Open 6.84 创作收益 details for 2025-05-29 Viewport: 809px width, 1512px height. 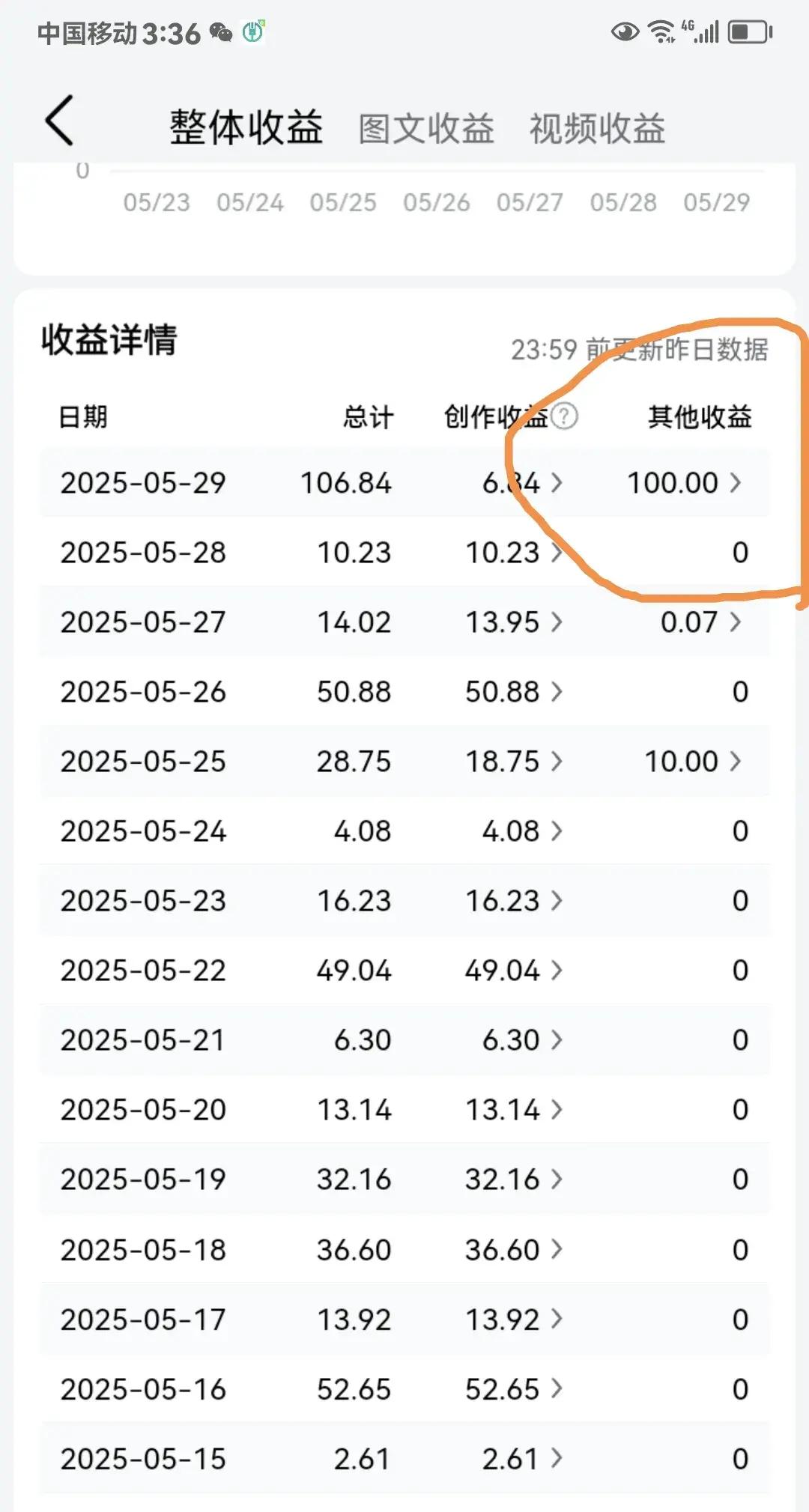click(x=521, y=483)
